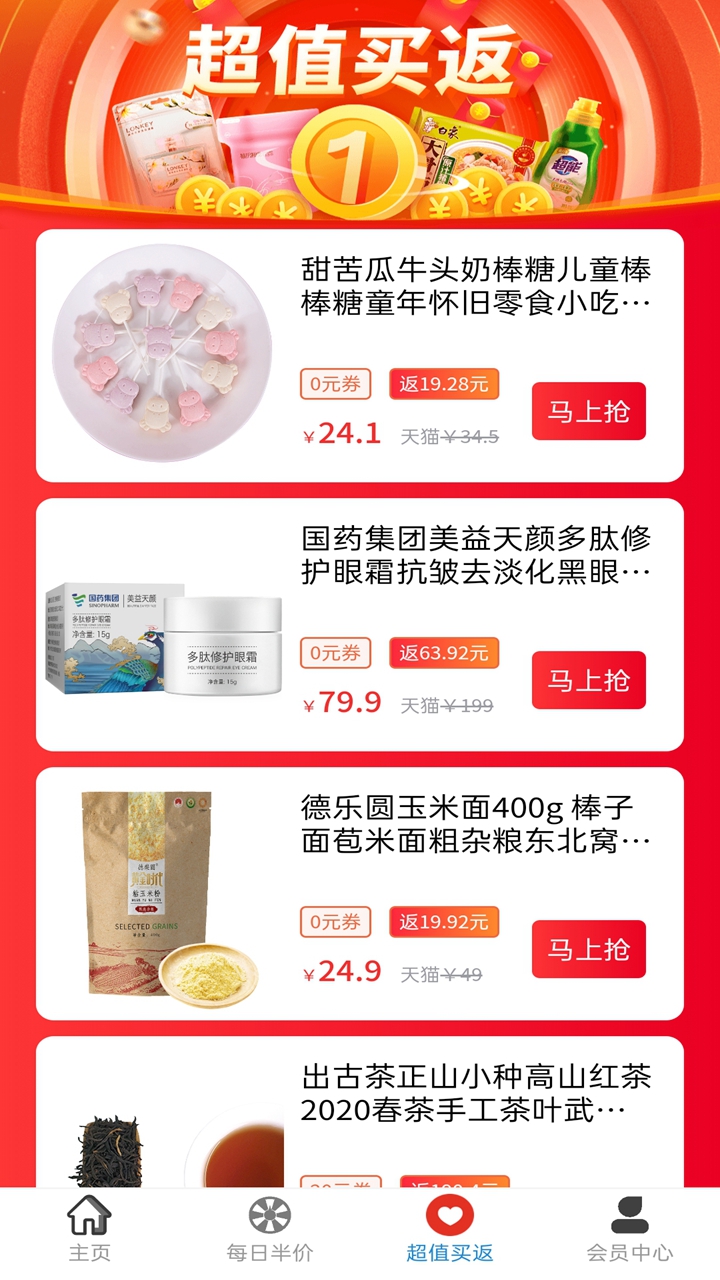This screenshot has width=720, height=1280.
Task: Open the 德乐圆玉米面400g product card
Action: (x=360, y=894)
